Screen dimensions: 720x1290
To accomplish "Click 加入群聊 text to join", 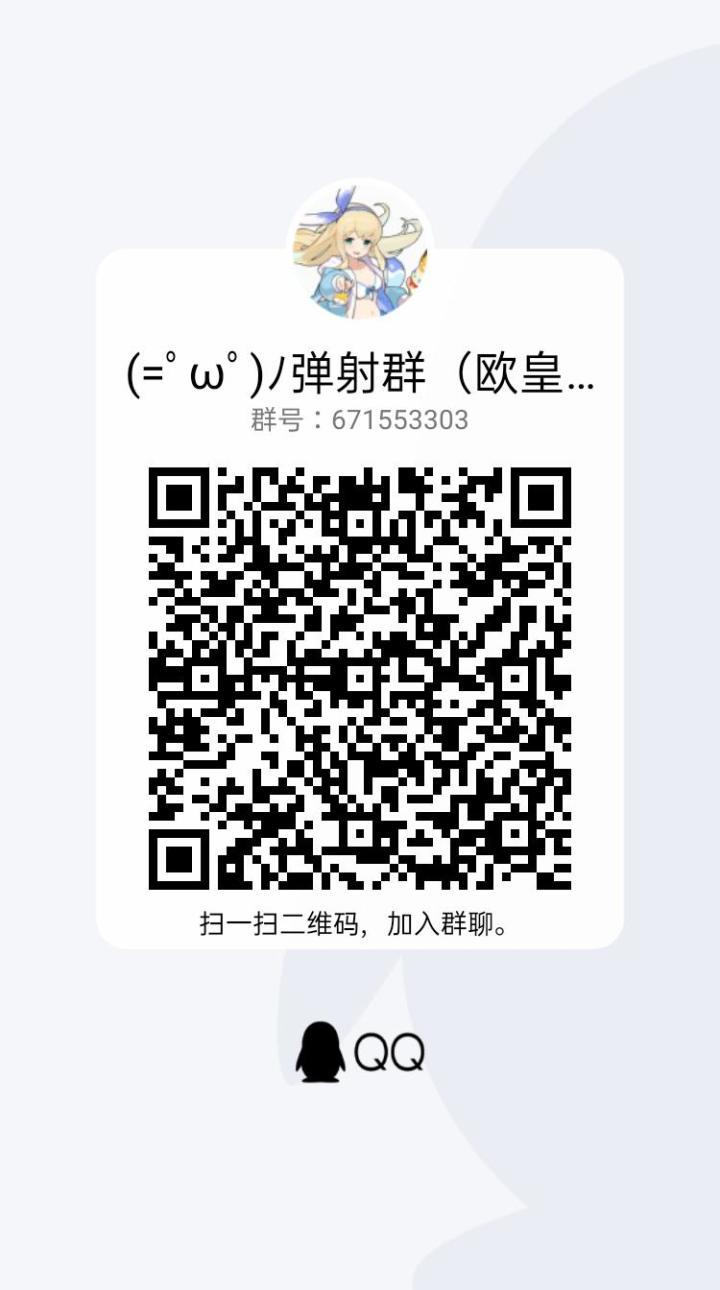I will [x=445, y=925].
